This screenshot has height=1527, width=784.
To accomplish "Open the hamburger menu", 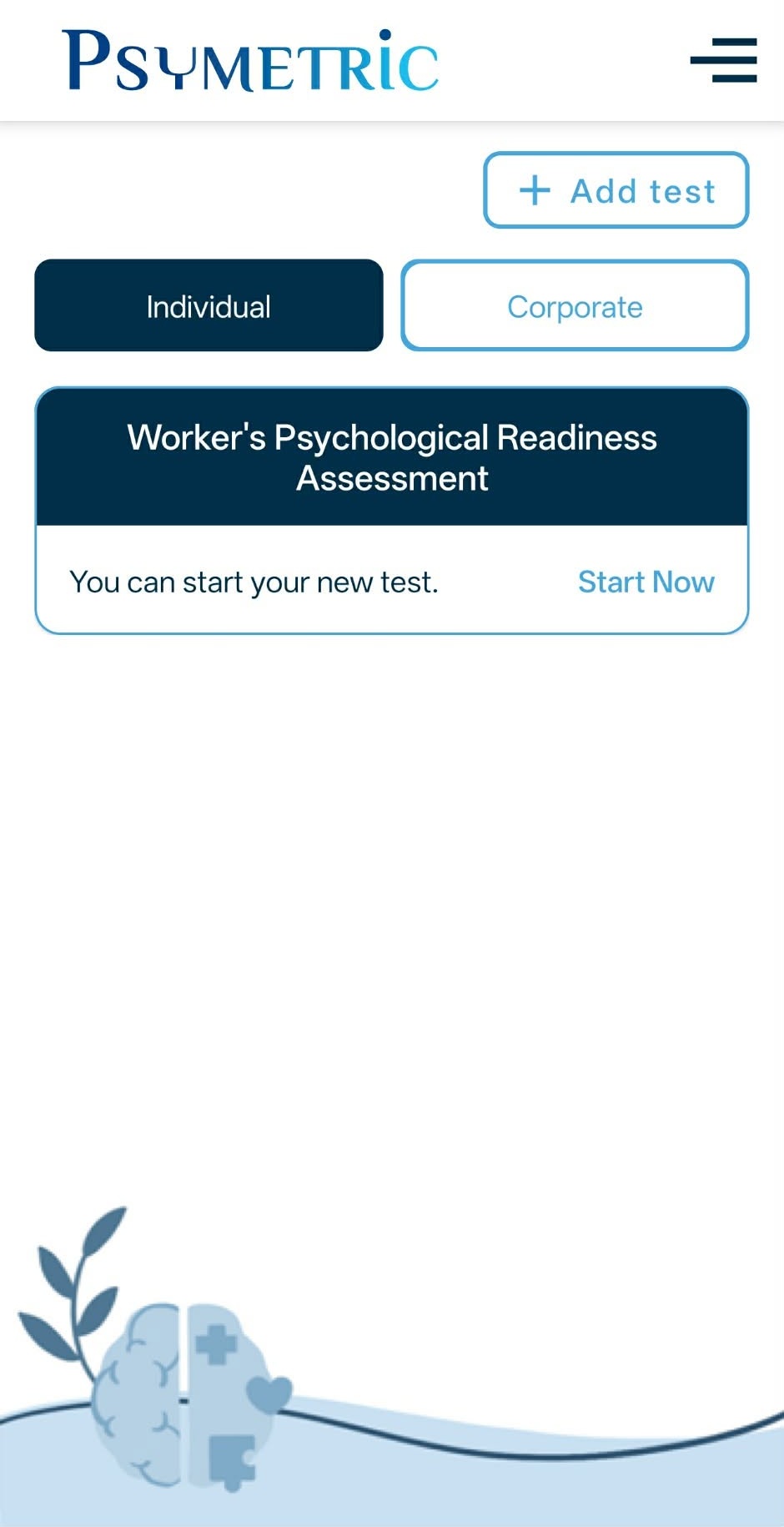I will point(723,60).
